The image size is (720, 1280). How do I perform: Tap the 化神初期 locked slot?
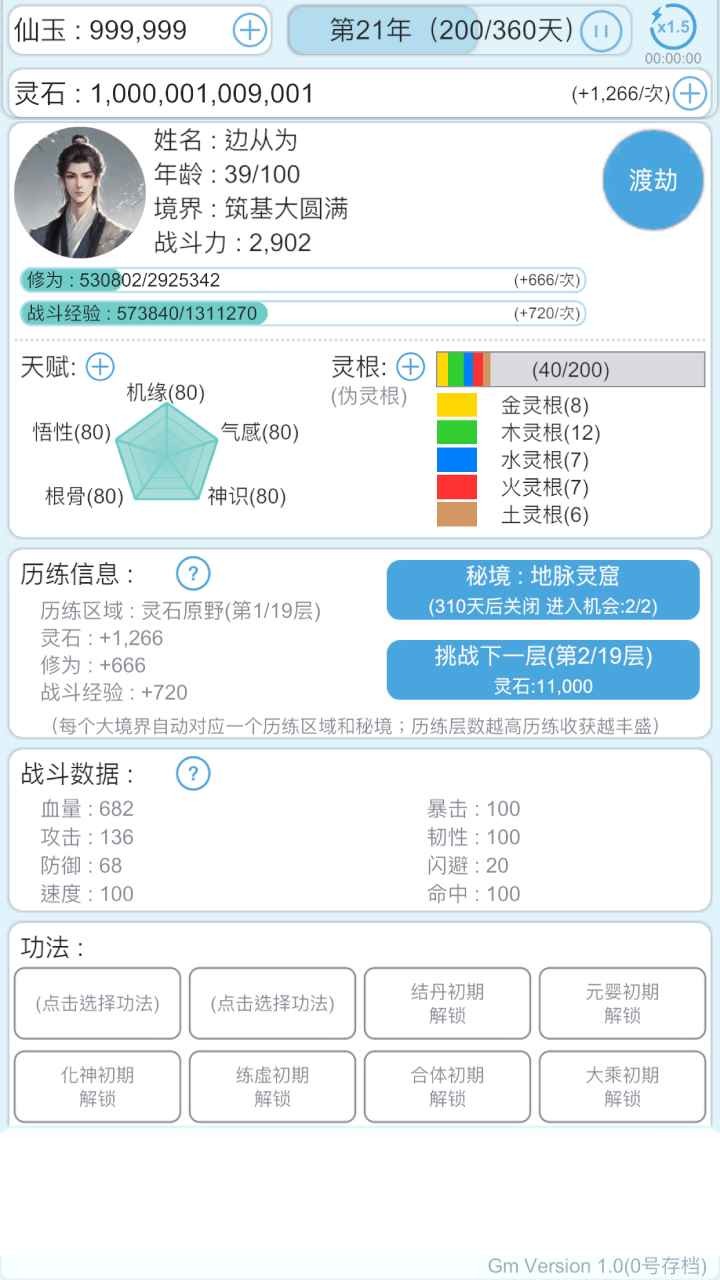pyautogui.click(x=98, y=1086)
